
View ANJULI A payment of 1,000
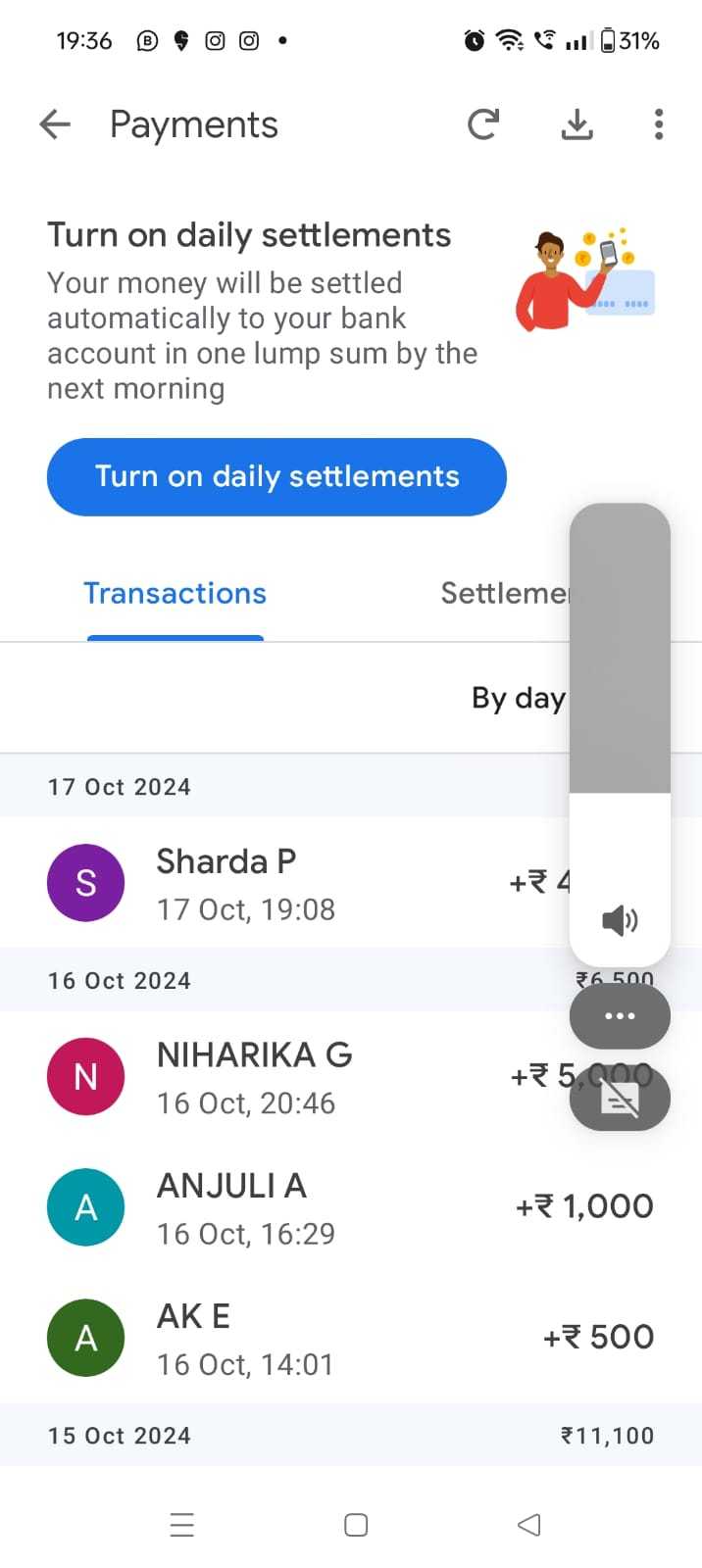point(351,1207)
